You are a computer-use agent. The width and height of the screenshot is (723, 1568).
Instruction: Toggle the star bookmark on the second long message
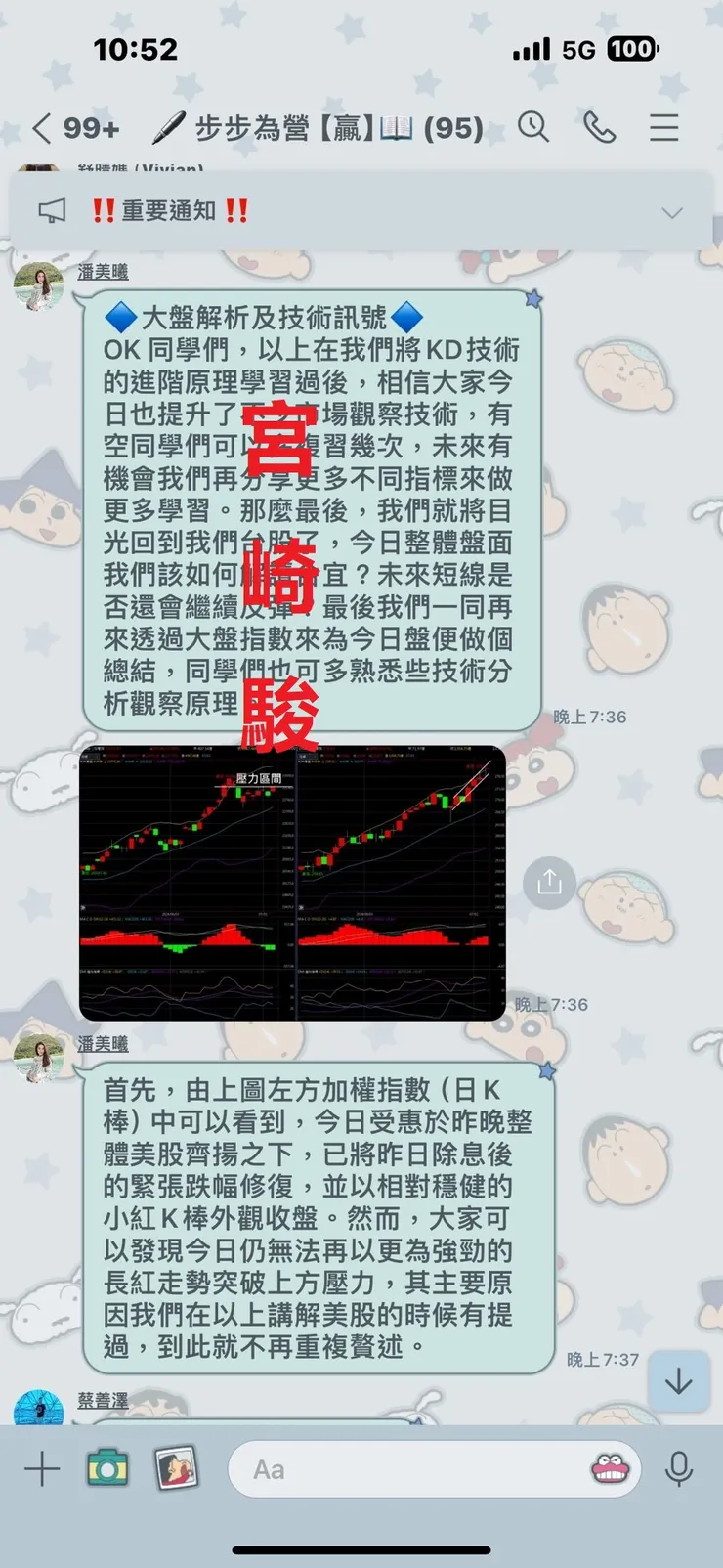pyautogui.click(x=546, y=1072)
